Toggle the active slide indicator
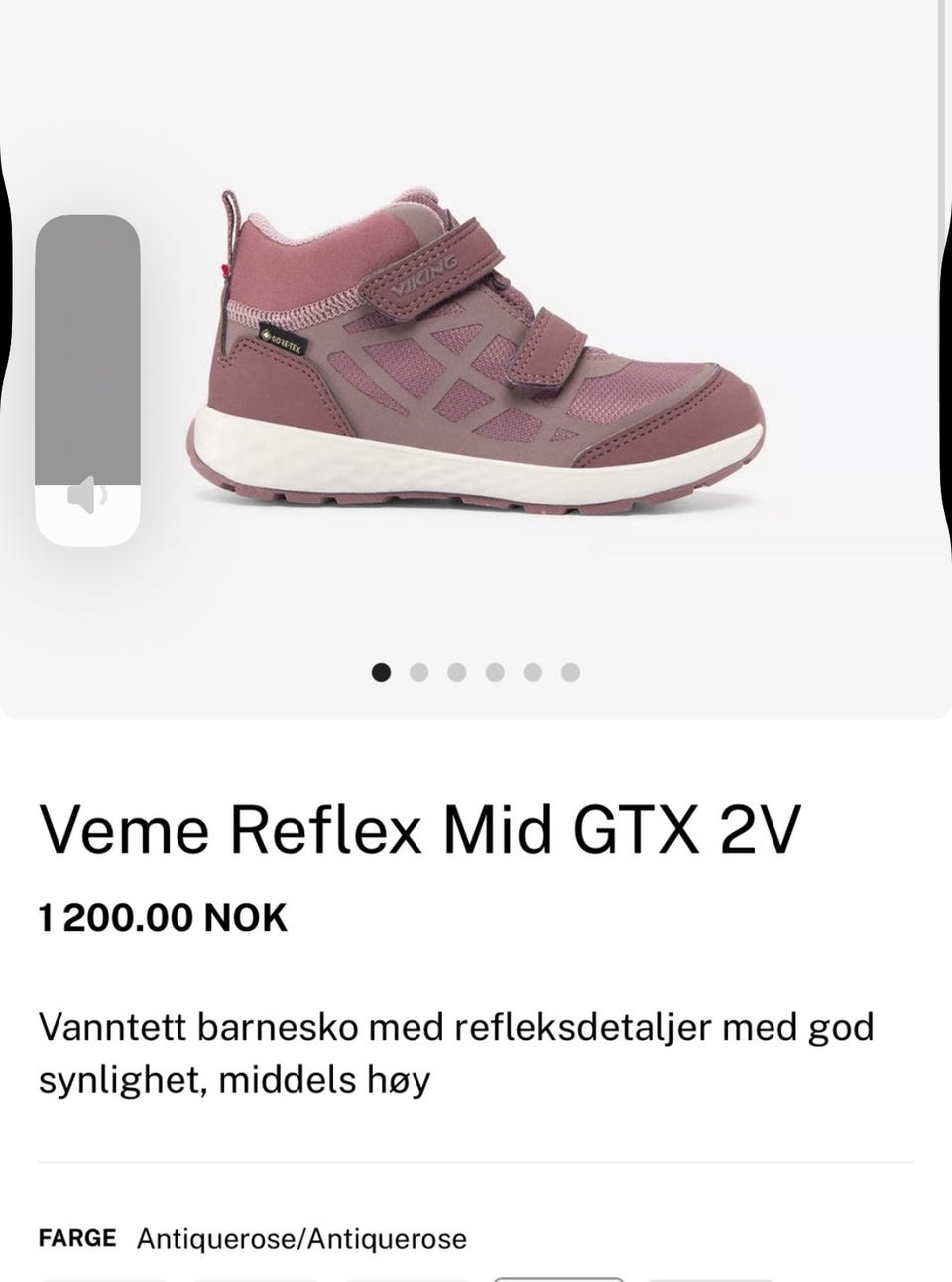 coord(382,671)
